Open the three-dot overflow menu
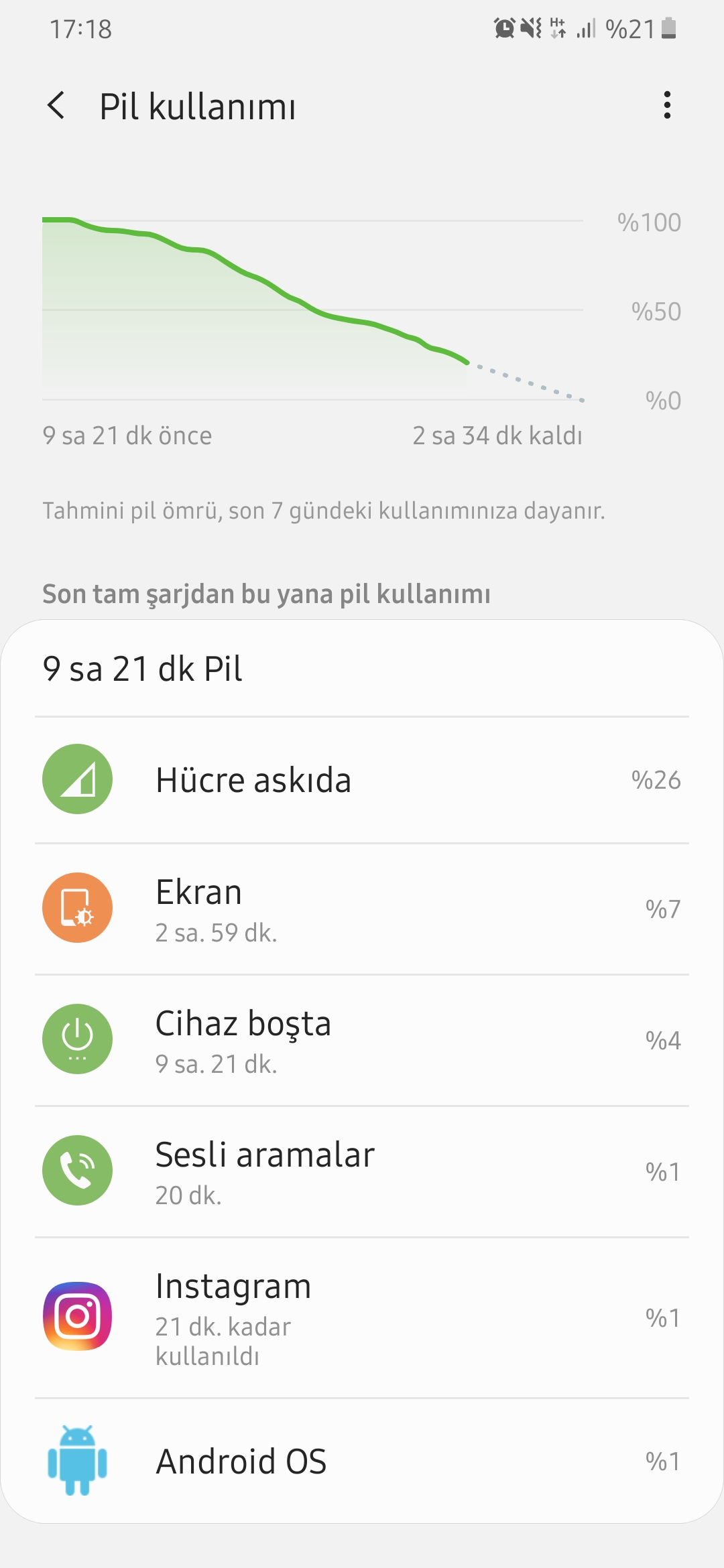Screen dimensions: 724x1568 [666, 105]
